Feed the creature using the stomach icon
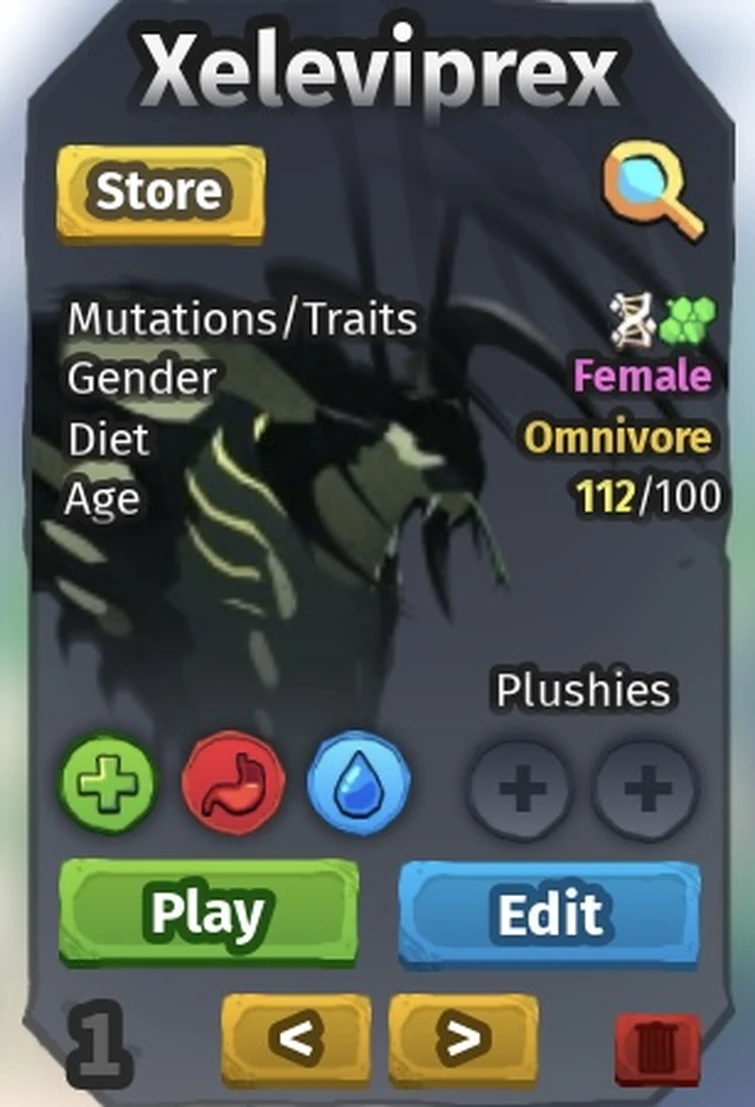This screenshot has height=1107, width=755. pos(233,783)
